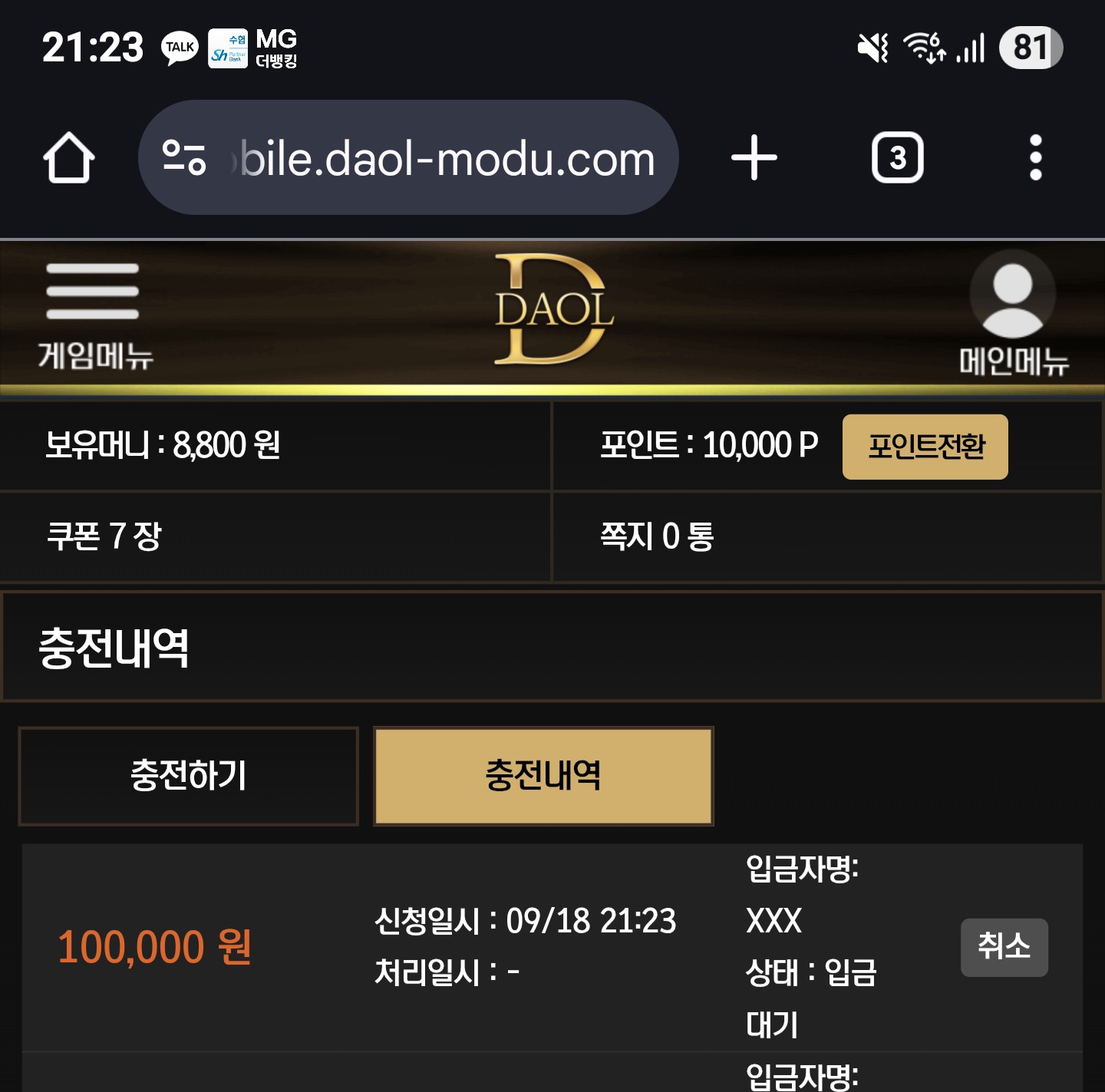
Task: Open the 메인메뉴 profile menu
Action: tap(1013, 315)
